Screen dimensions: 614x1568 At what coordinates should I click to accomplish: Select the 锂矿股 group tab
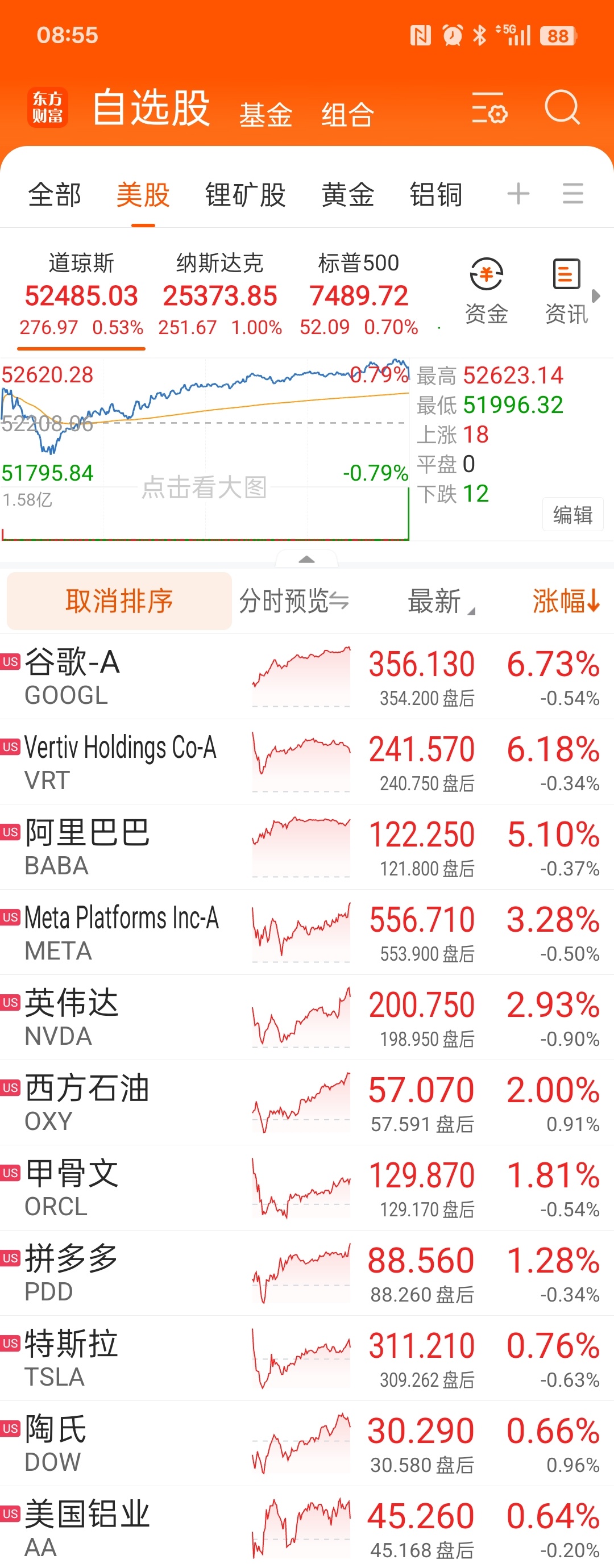(x=246, y=195)
